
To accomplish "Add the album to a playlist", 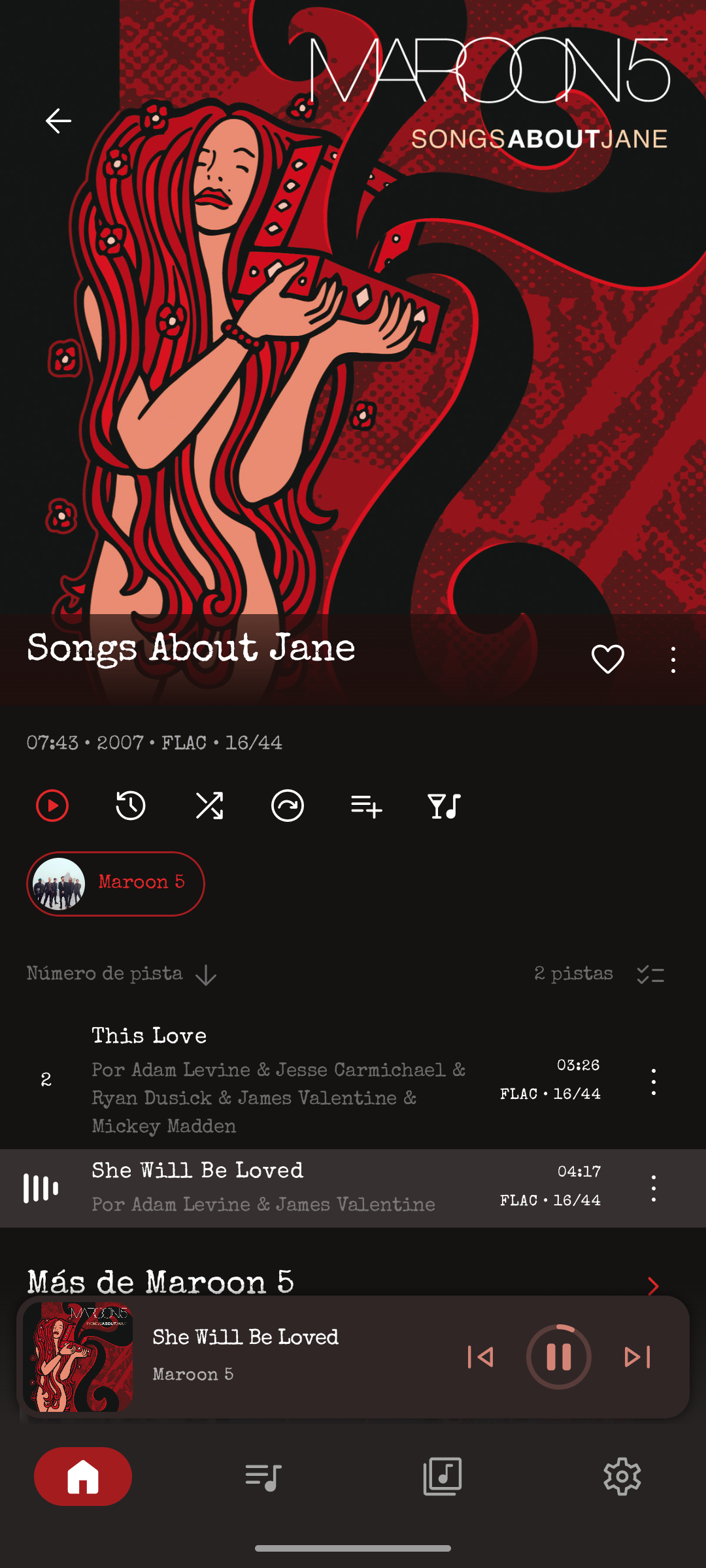I will pos(366,806).
